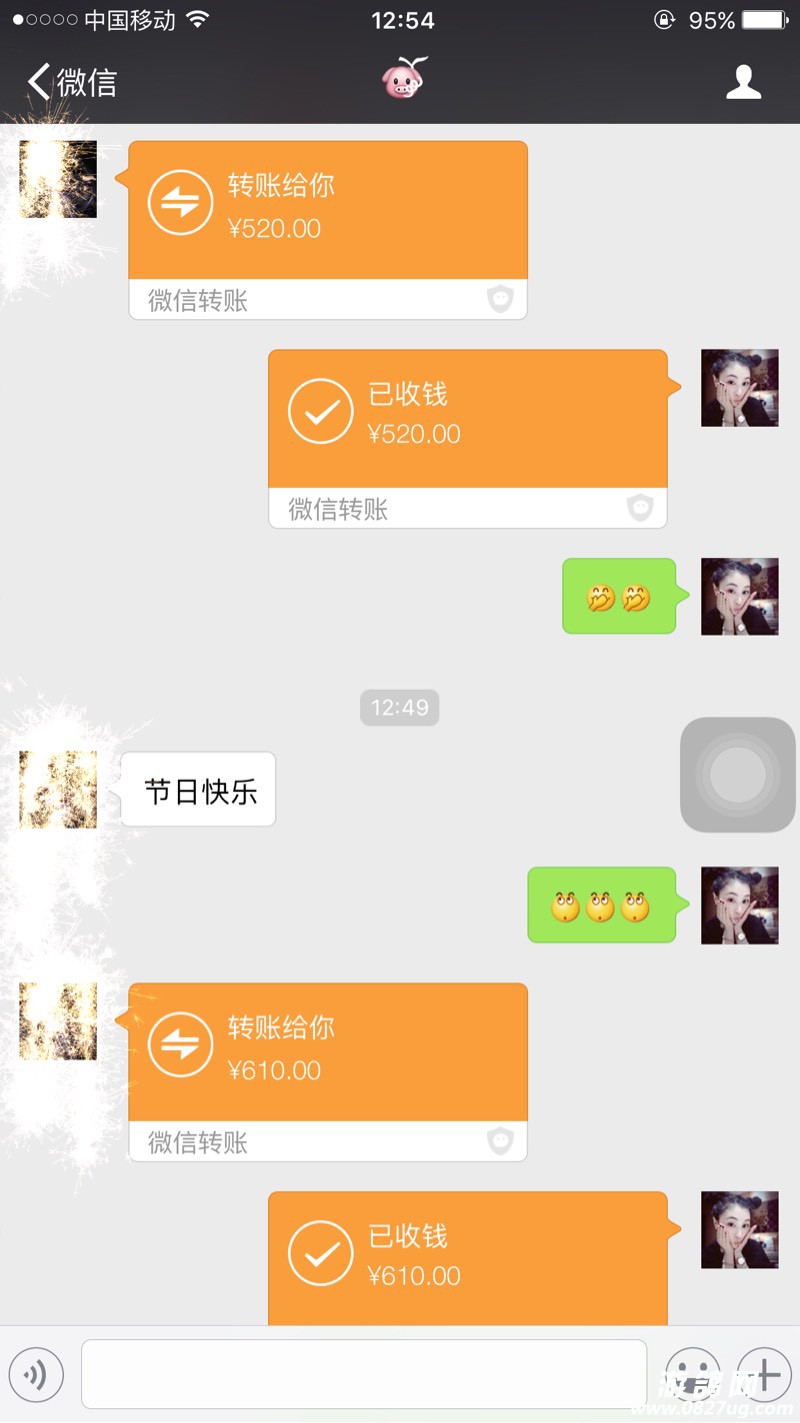Open the chat info profile icon

click(x=743, y=82)
